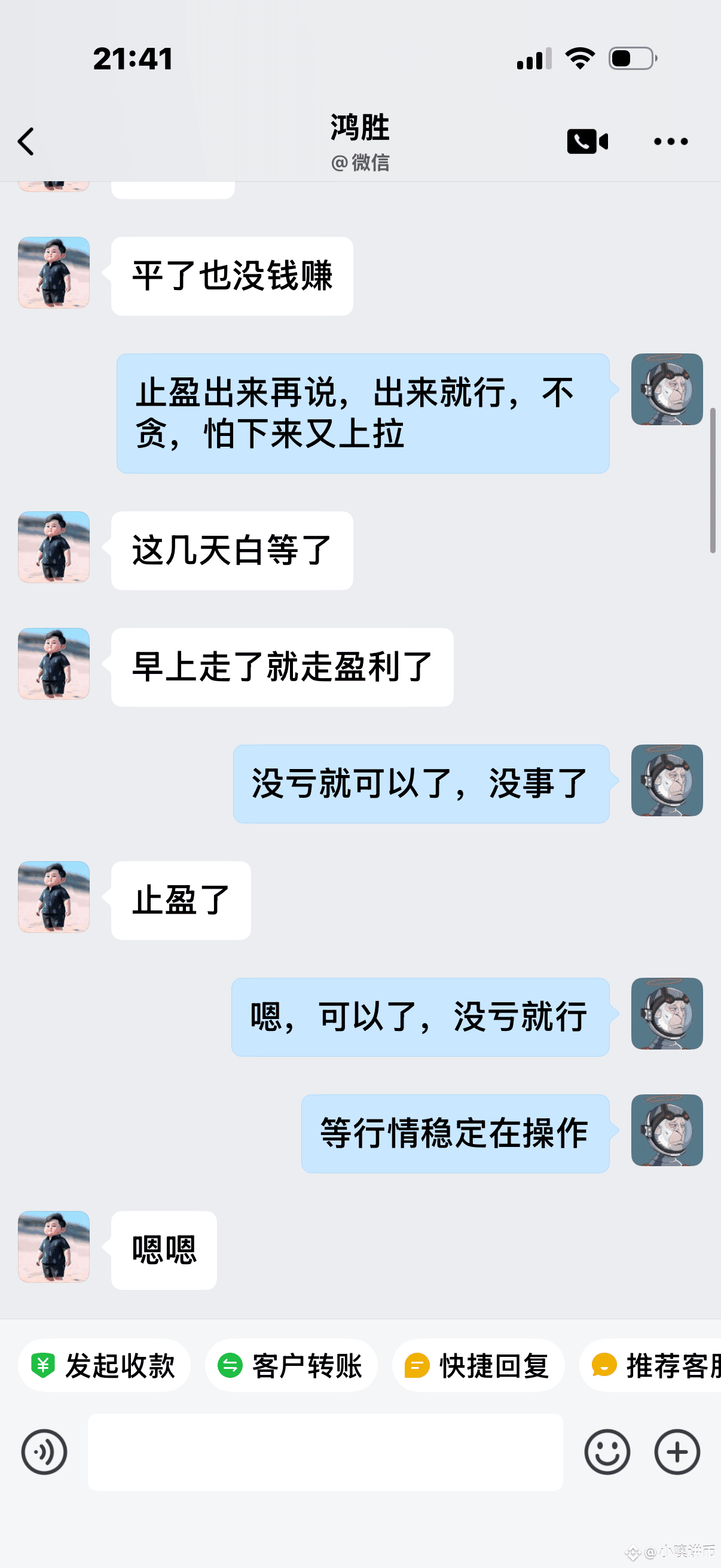Focus the message text field
The width and height of the screenshot is (721, 1568).
pos(325,1452)
